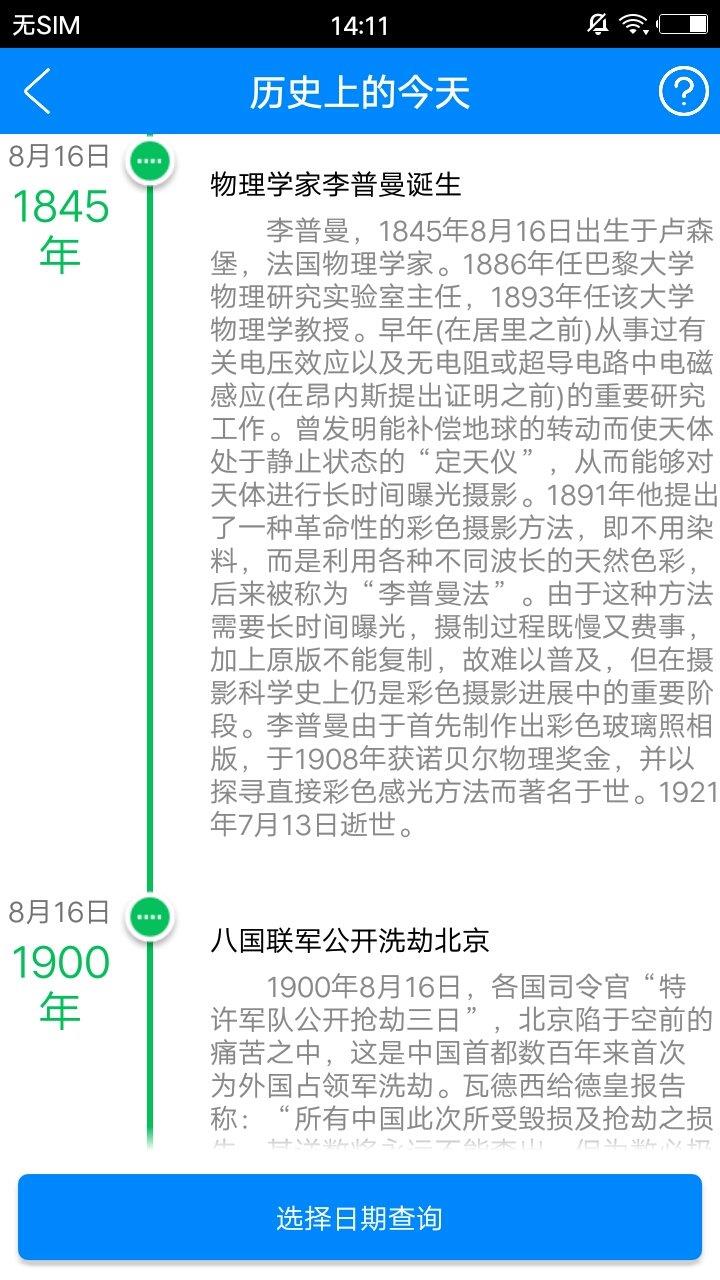
Task: Tap the 选择日期查询 button
Action: (360, 1218)
